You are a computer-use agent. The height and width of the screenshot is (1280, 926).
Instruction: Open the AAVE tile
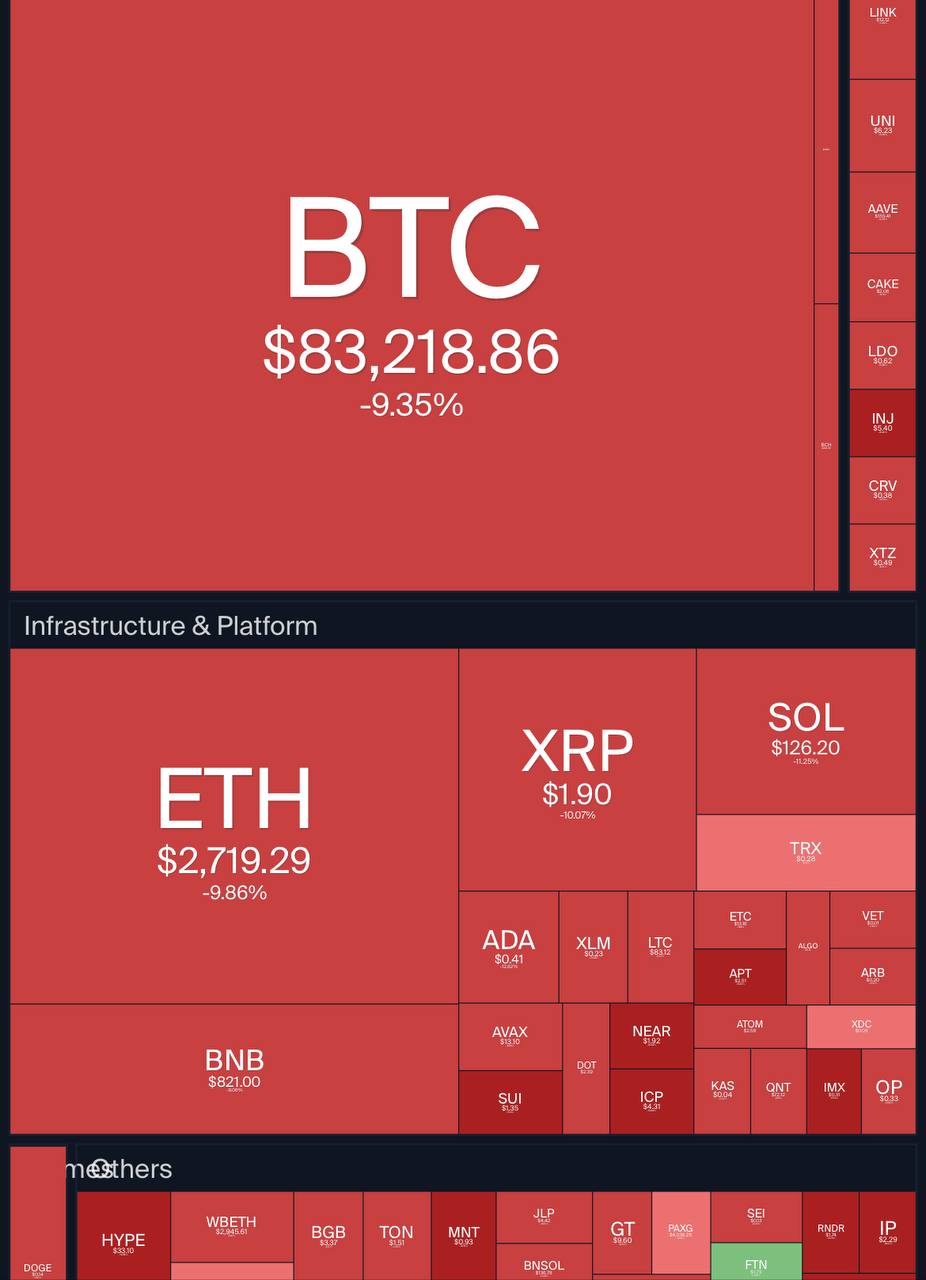882,212
